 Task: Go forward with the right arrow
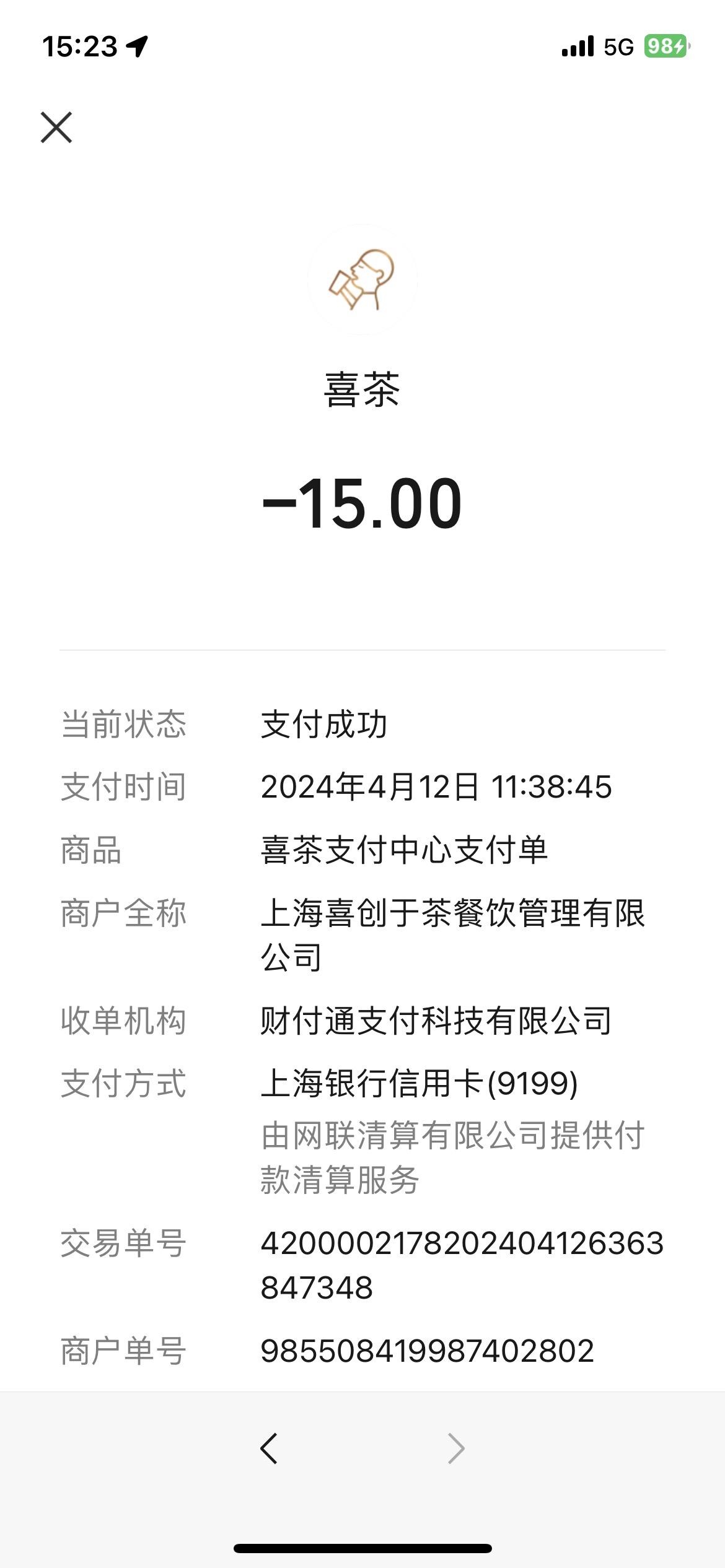(x=456, y=1448)
